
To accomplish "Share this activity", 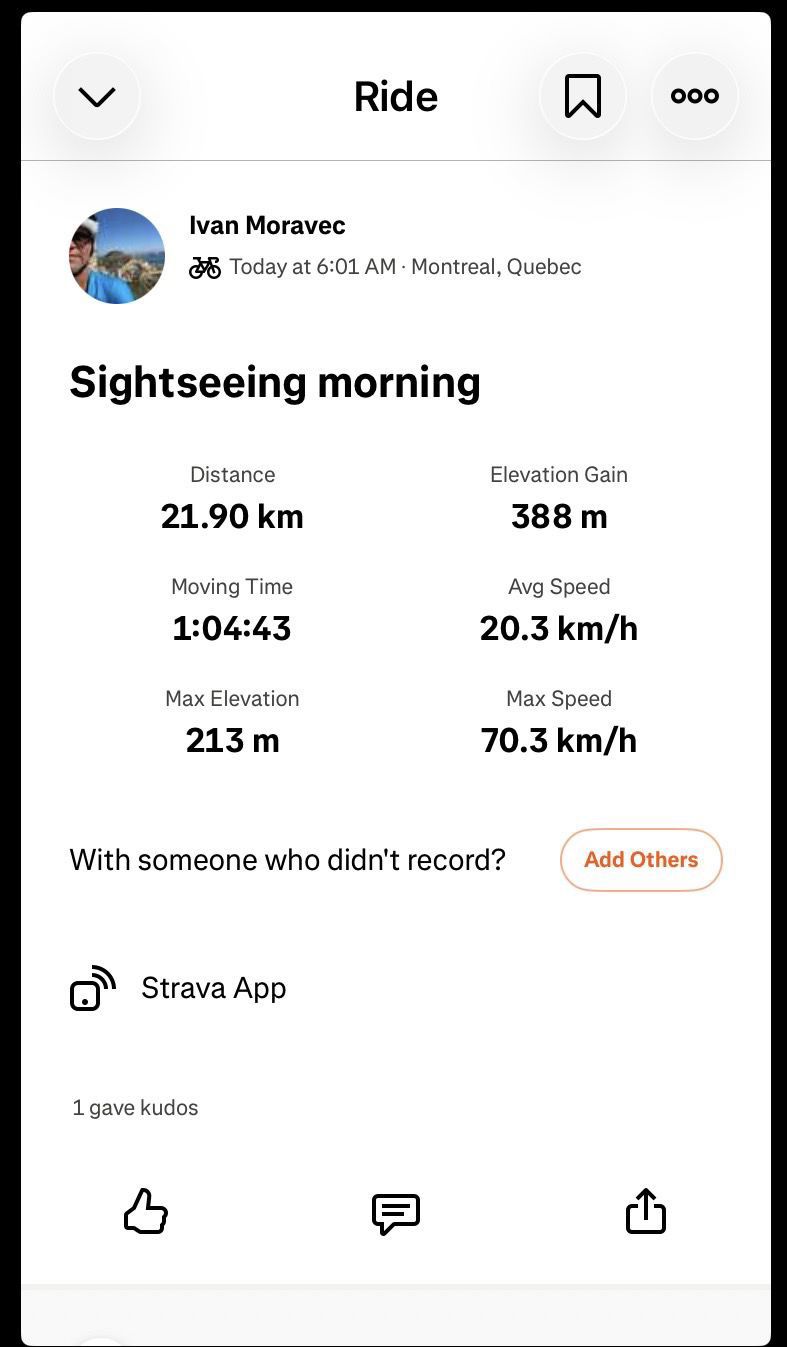I will click(x=645, y=1211).
